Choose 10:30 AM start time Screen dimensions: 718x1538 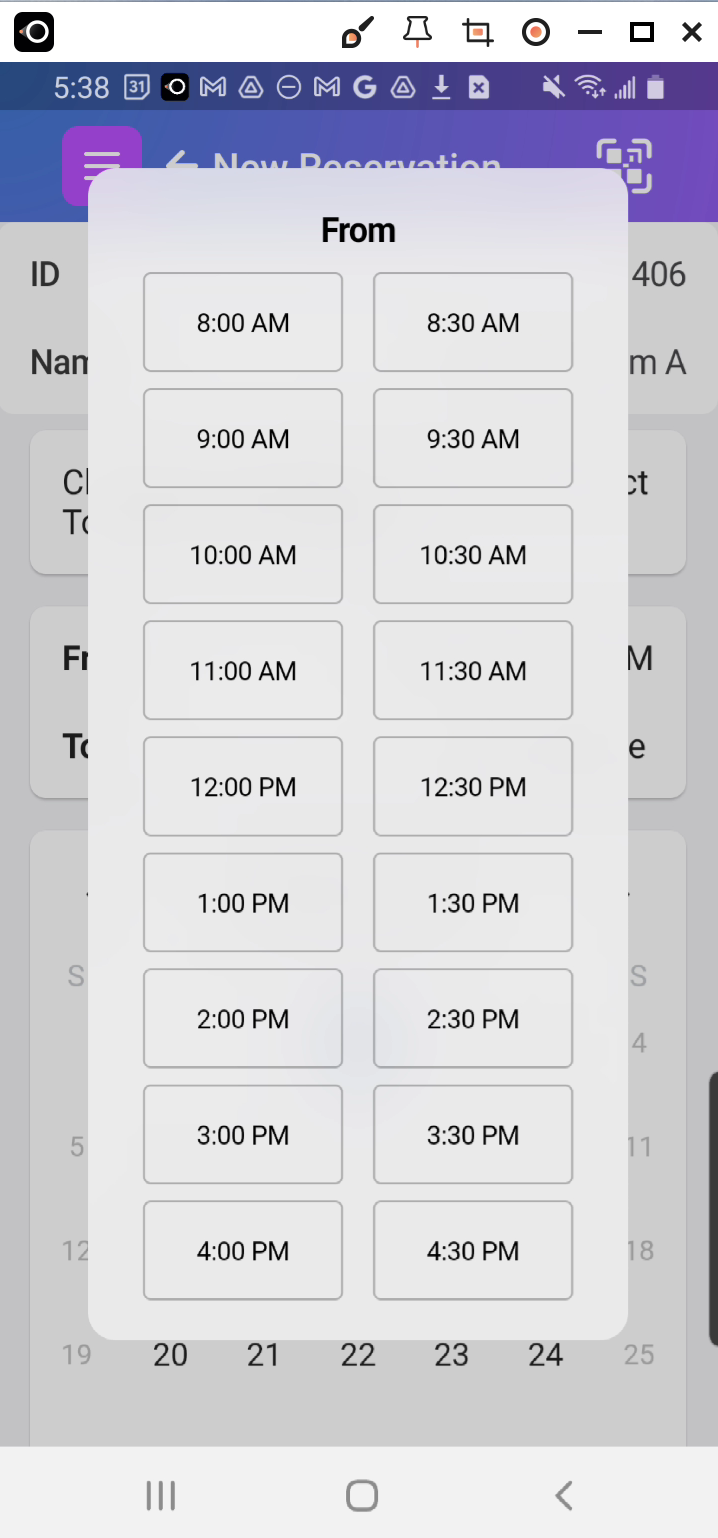pos(473,554)
